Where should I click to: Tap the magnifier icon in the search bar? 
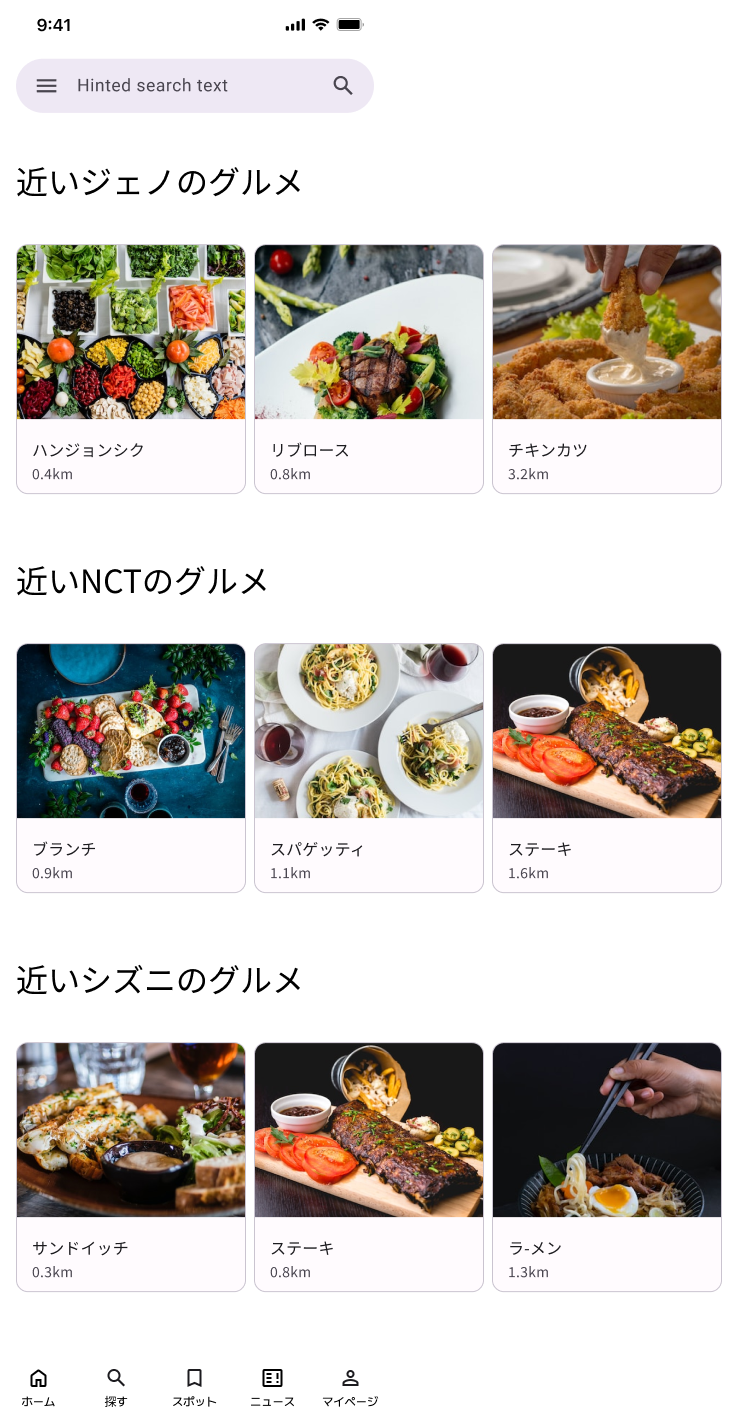[343, 86]
